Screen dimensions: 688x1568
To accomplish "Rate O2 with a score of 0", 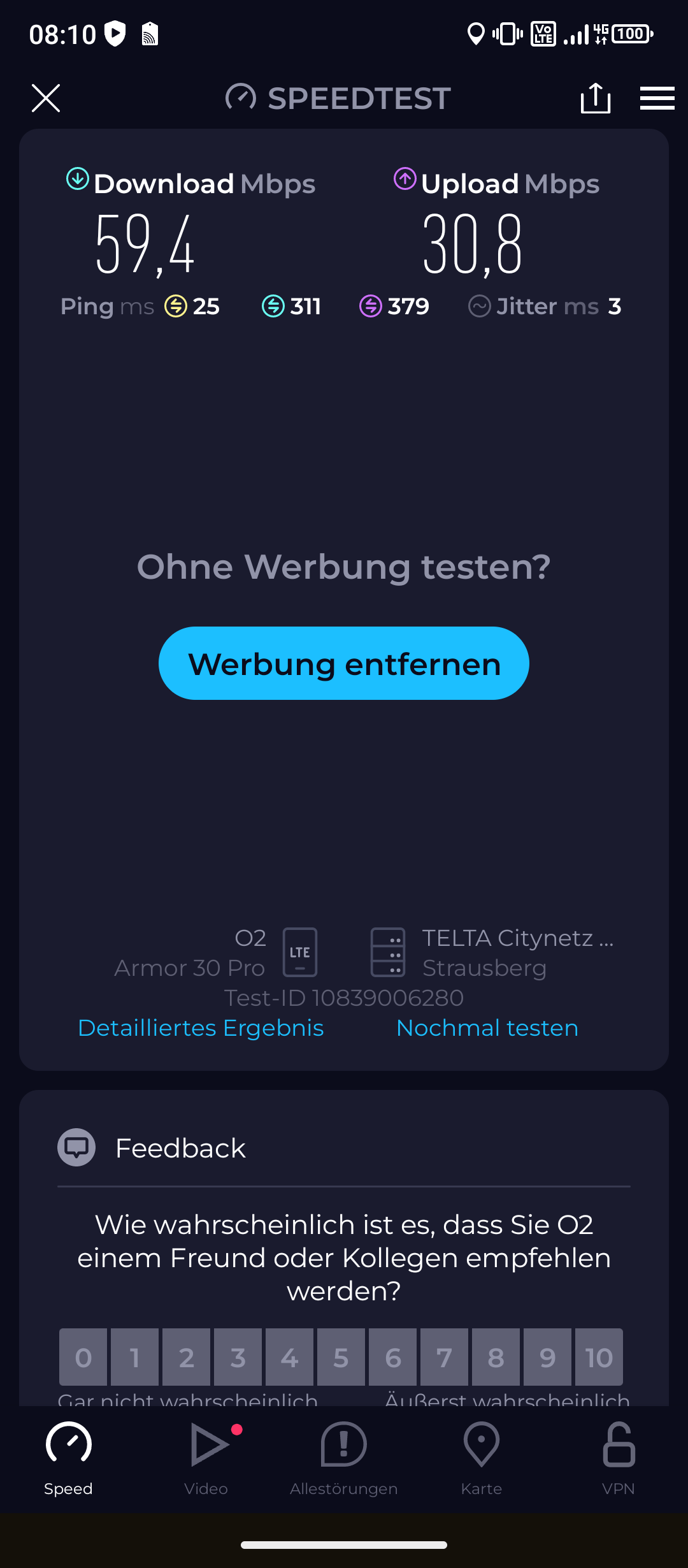I will point(83,1357).
